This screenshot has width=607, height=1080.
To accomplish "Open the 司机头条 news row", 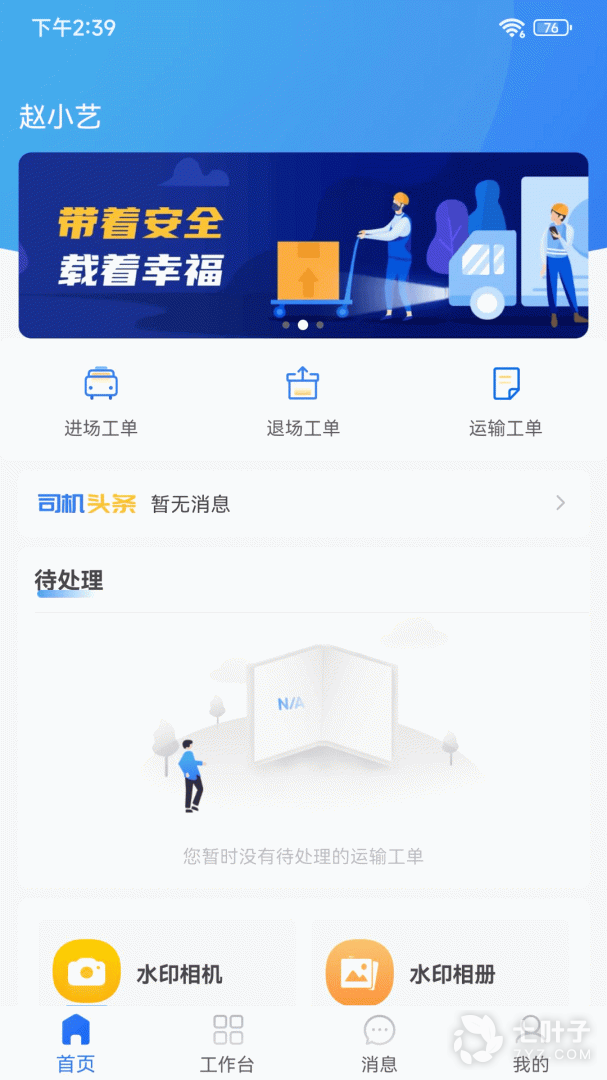I will [x=302, y=503].
